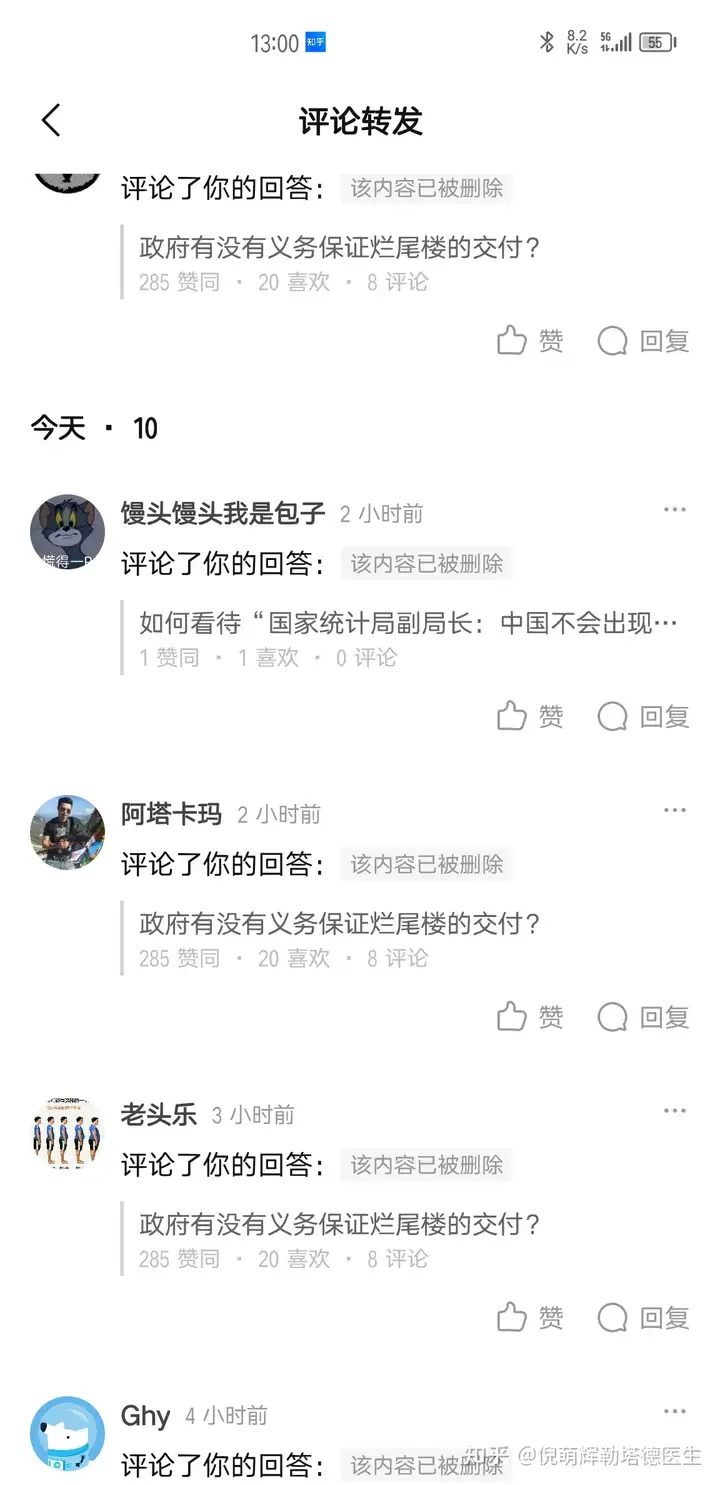This screenshot has width=720, height=1485.
Task: Reply to 馒头馒头我是包子's comment
Action: pos(644,716)
